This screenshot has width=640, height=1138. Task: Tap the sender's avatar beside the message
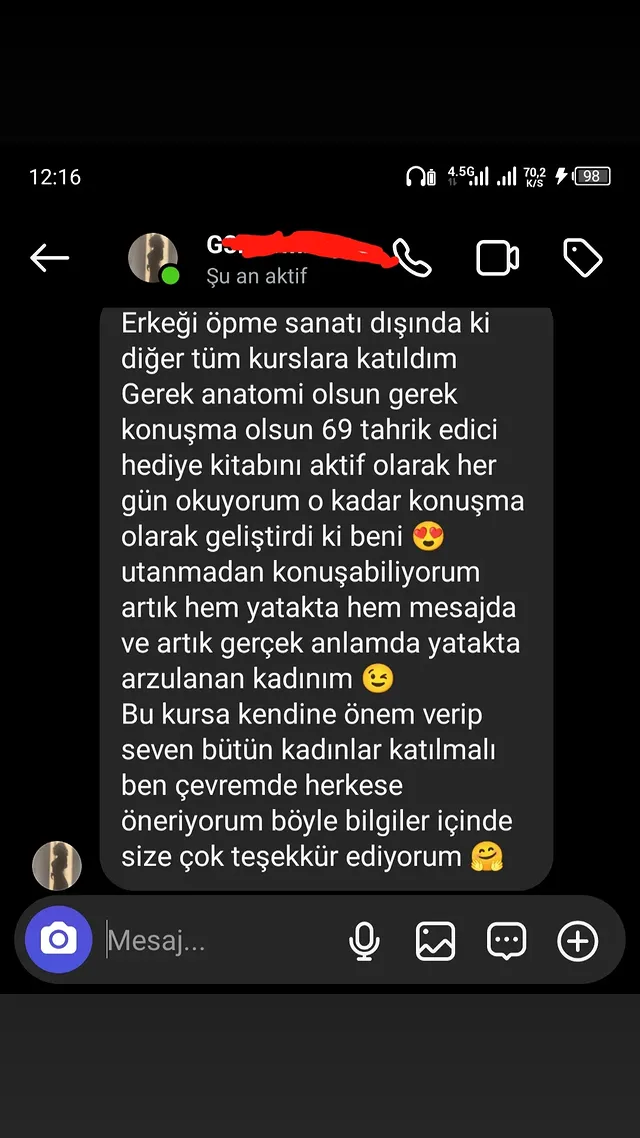tap(57, 866)
